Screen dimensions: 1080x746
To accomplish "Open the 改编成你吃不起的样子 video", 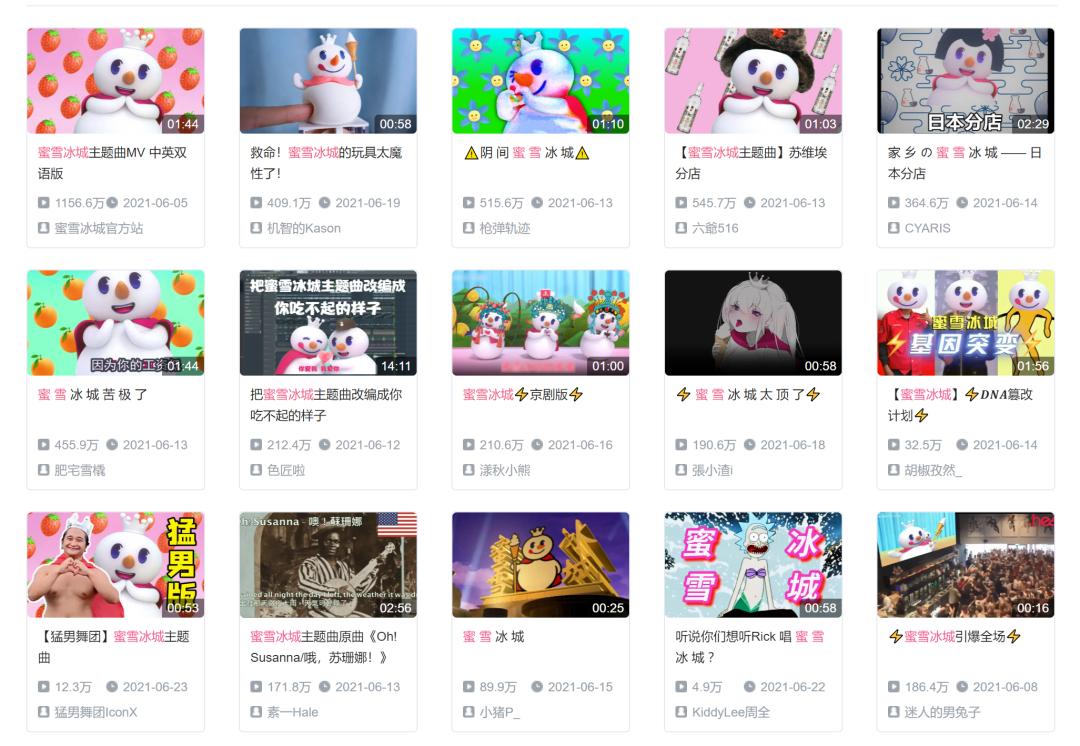I will click(x=328, y=323).
